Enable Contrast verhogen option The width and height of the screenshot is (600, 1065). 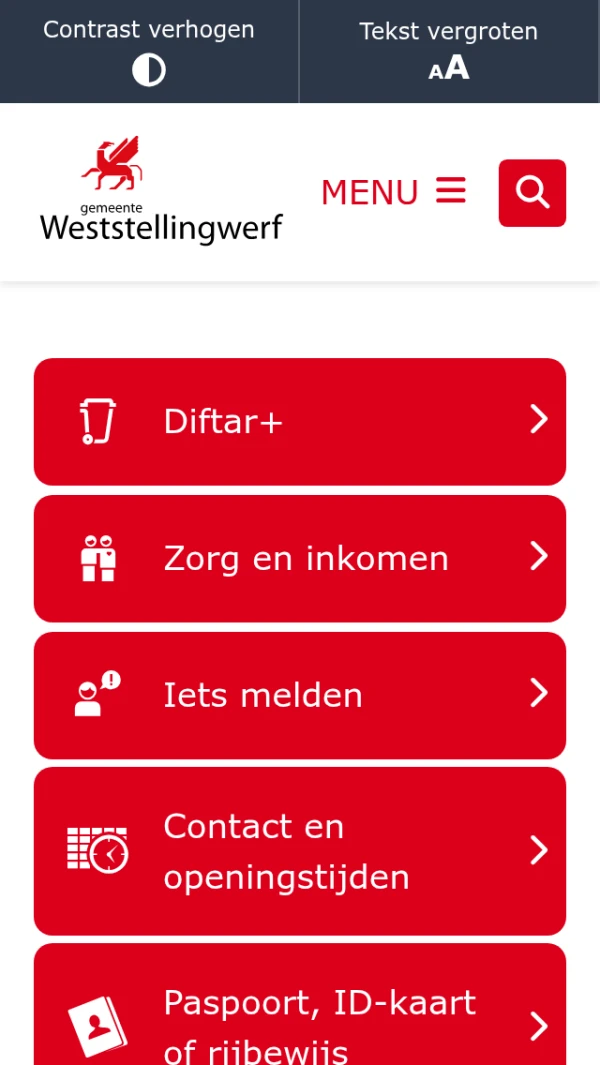pyautogui.click(x=149, y=52)
